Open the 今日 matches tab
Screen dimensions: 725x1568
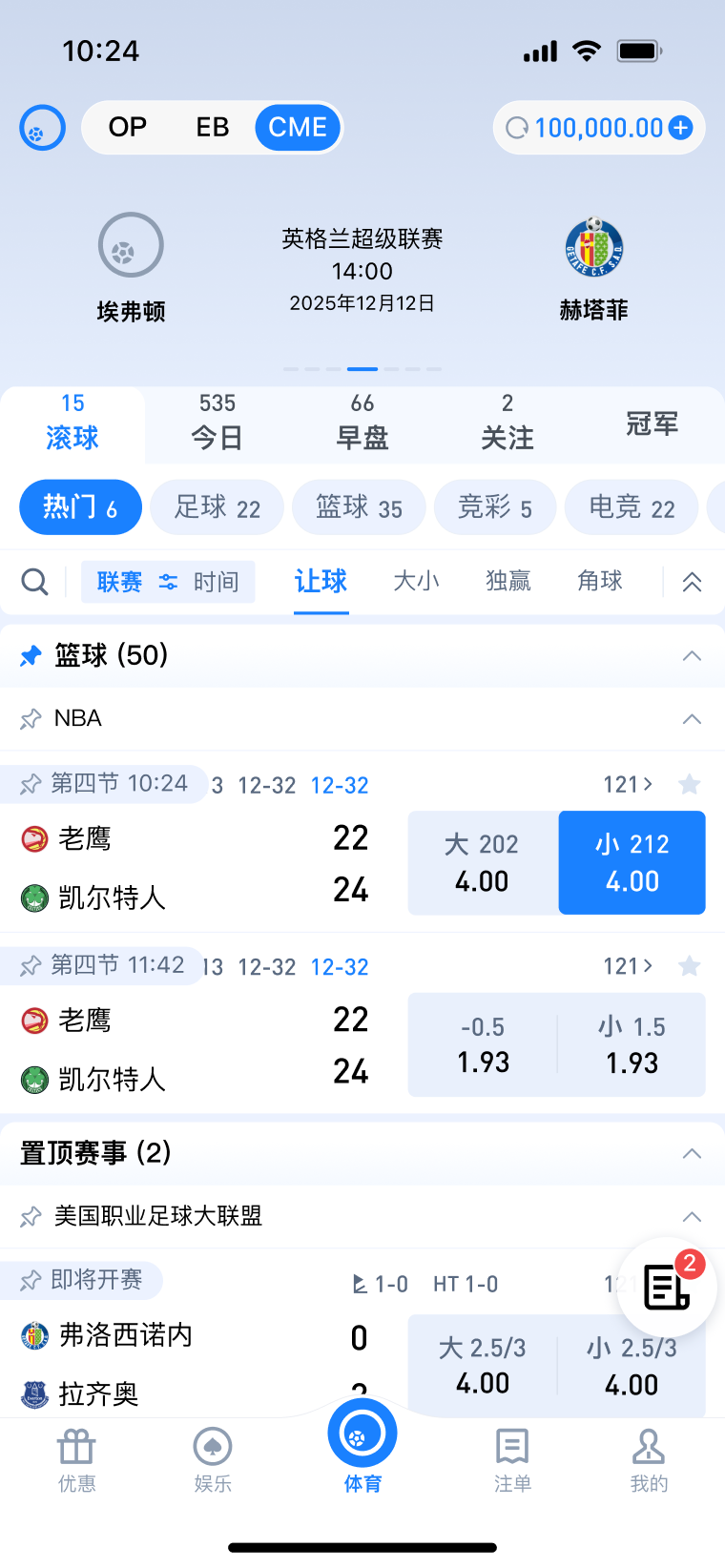217,424
